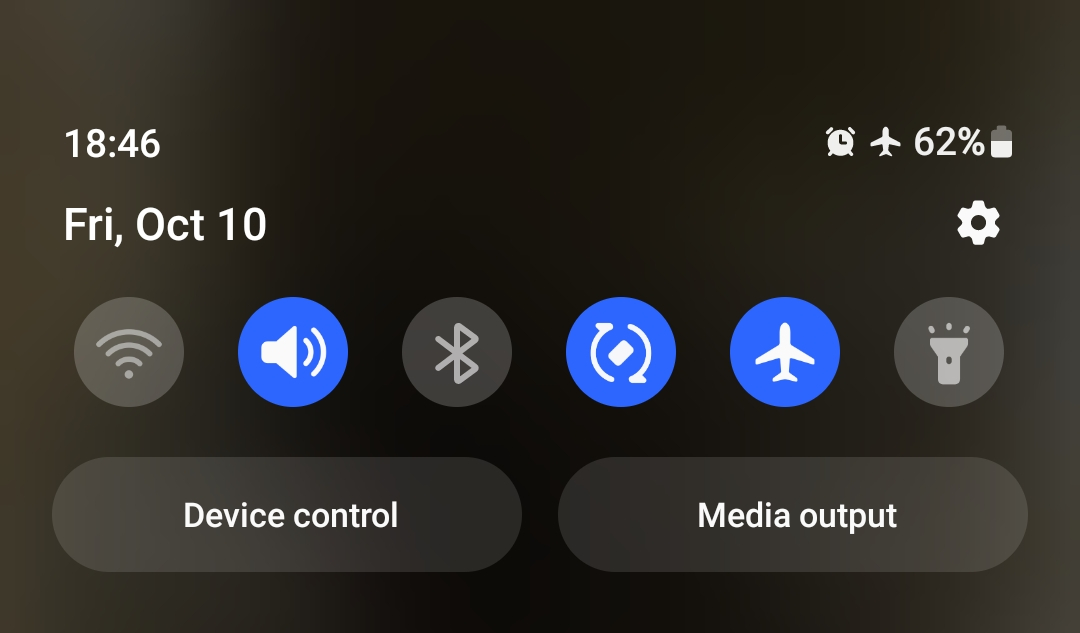Open settings via the gear icon
Screen dimensions: 1080x633
[x=978, y=223]
